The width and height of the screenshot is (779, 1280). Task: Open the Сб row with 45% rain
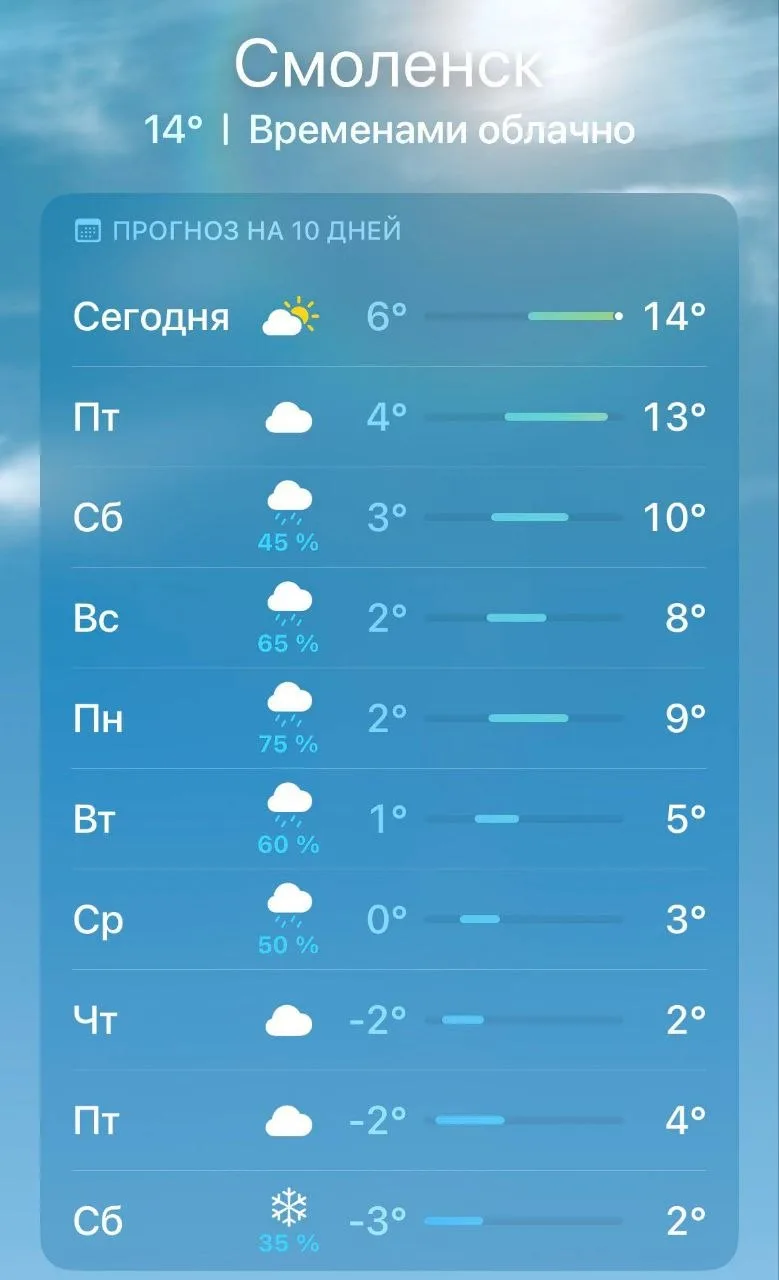pyautogui.click(x=389, y=518)
